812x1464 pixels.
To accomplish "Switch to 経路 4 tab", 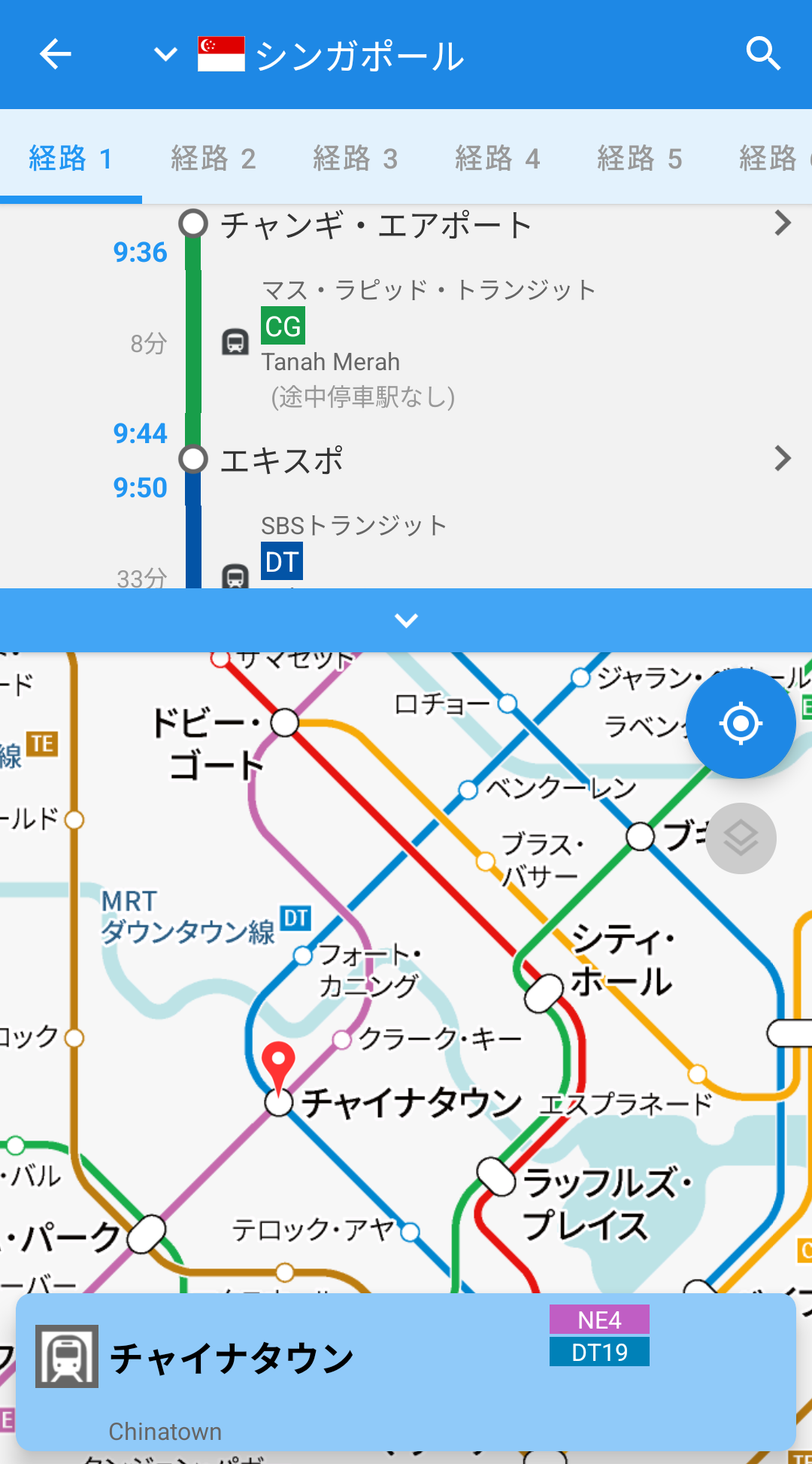I will pos(497,159).
